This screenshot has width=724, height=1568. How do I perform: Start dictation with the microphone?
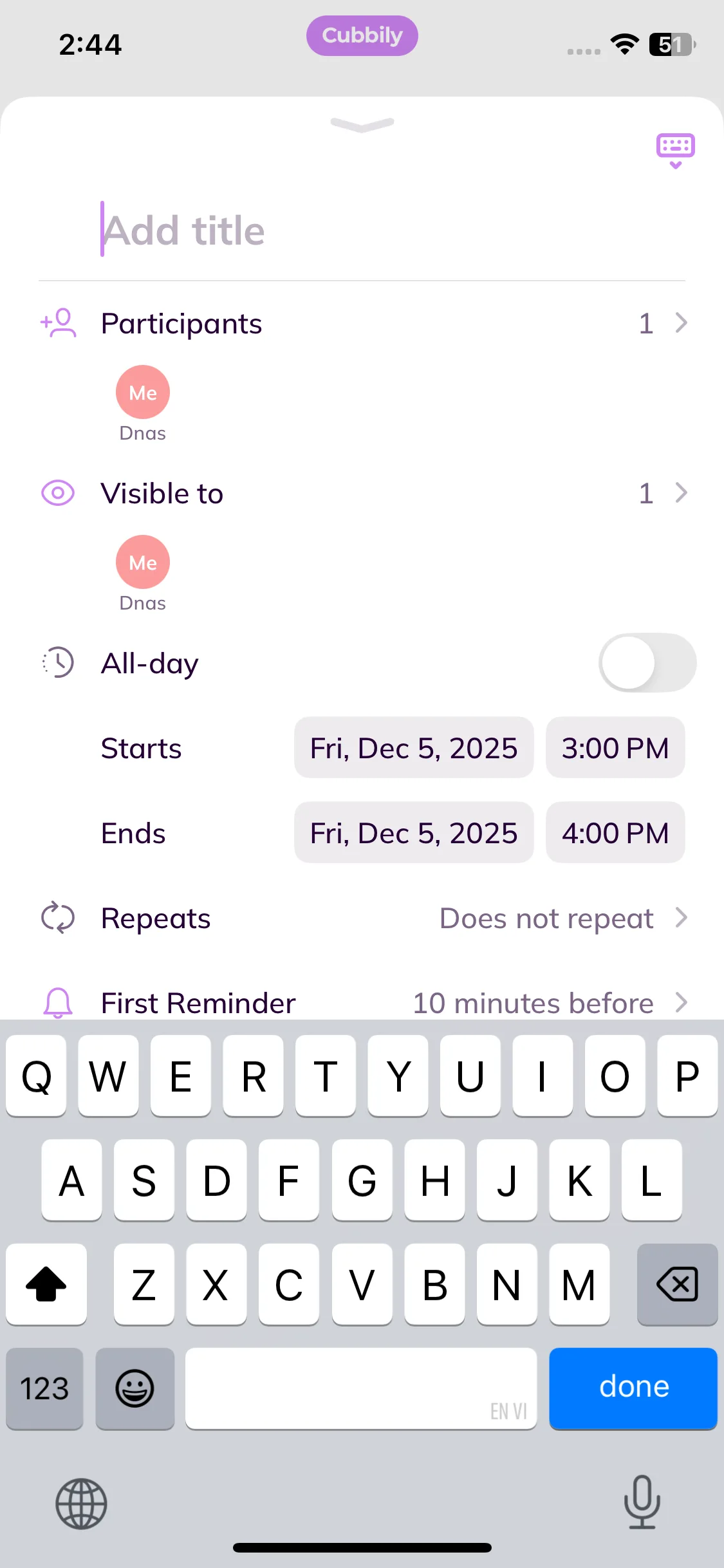(642, 1502)
